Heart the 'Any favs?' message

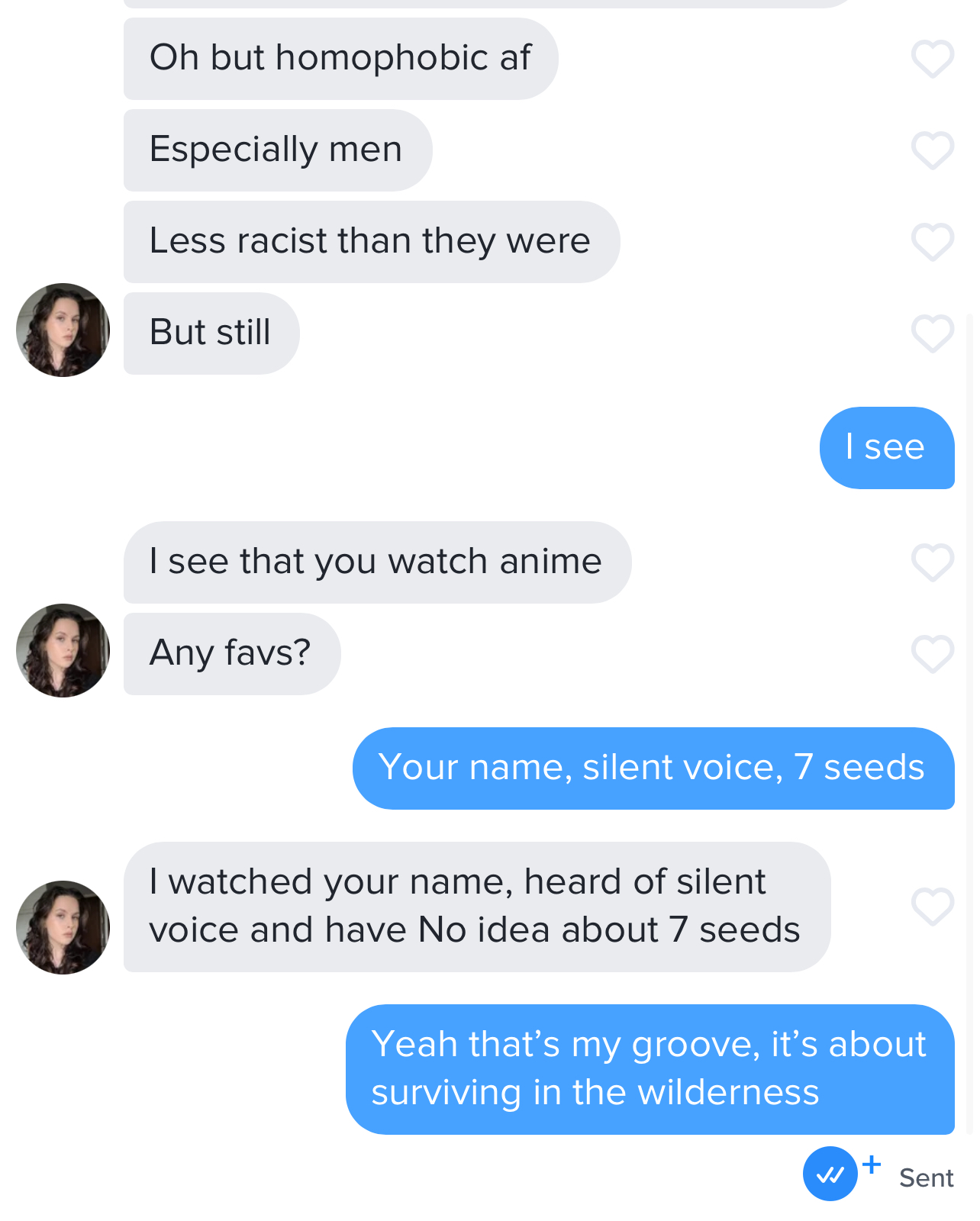pyautogui.click(x=932, y=654)
